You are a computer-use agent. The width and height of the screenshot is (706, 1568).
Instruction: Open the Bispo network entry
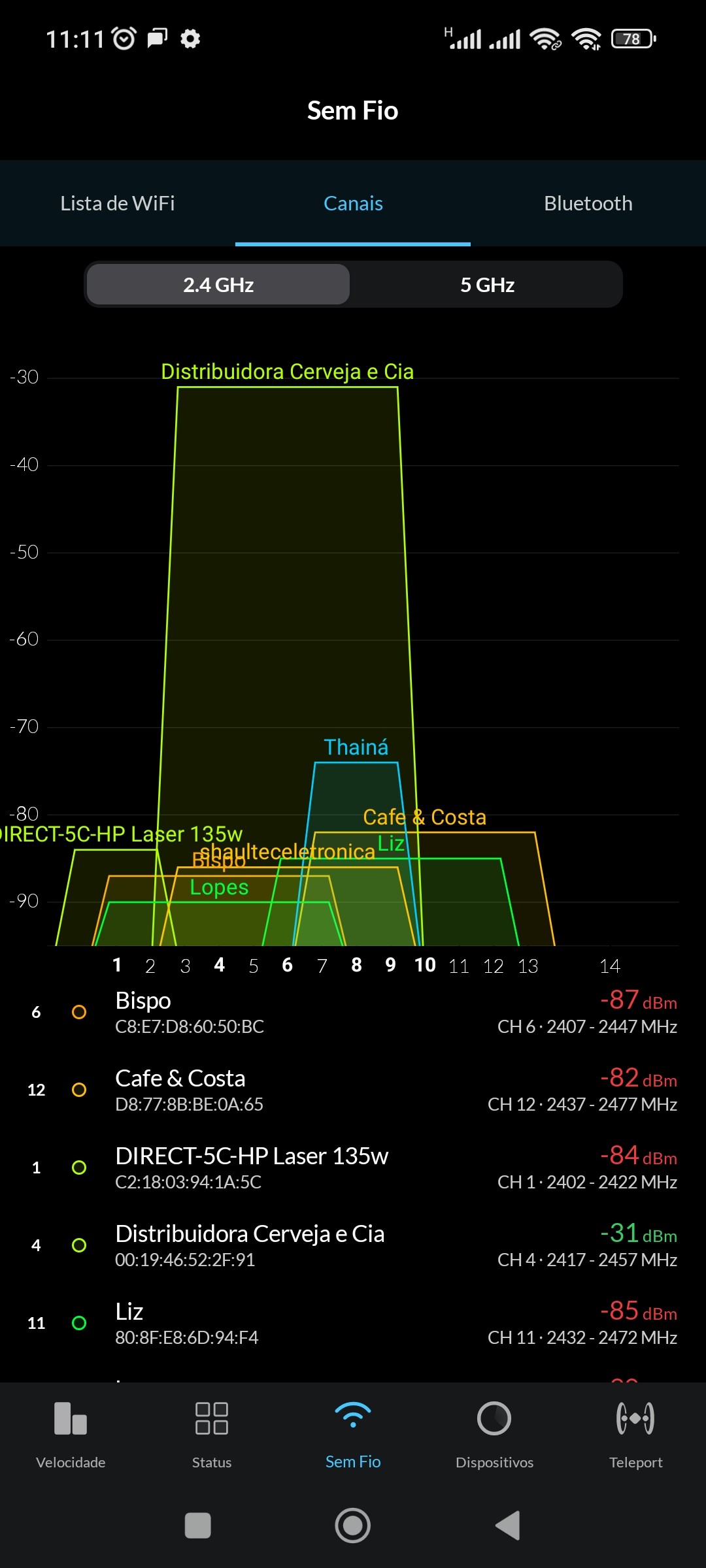click(353, 1012)
